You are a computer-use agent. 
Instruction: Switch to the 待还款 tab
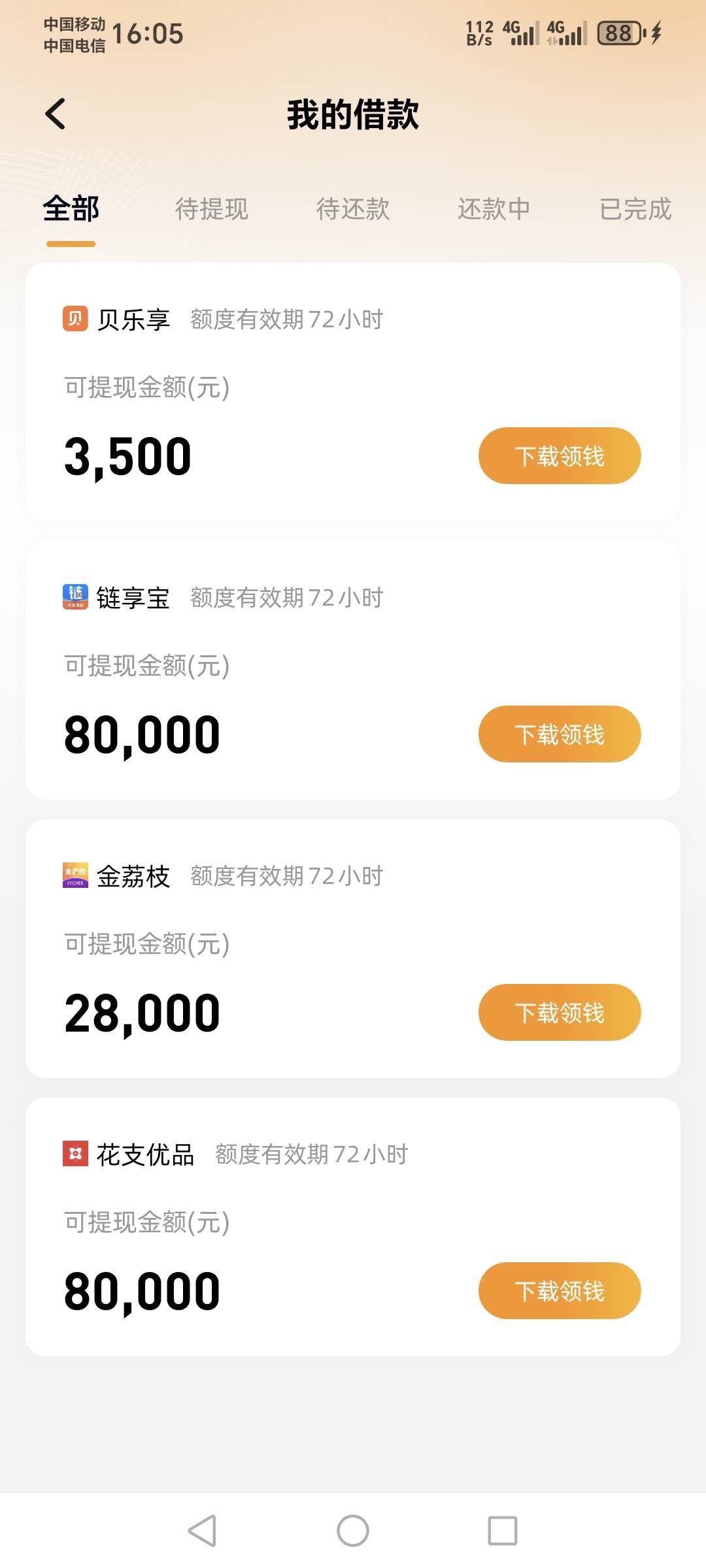(353, 209)
